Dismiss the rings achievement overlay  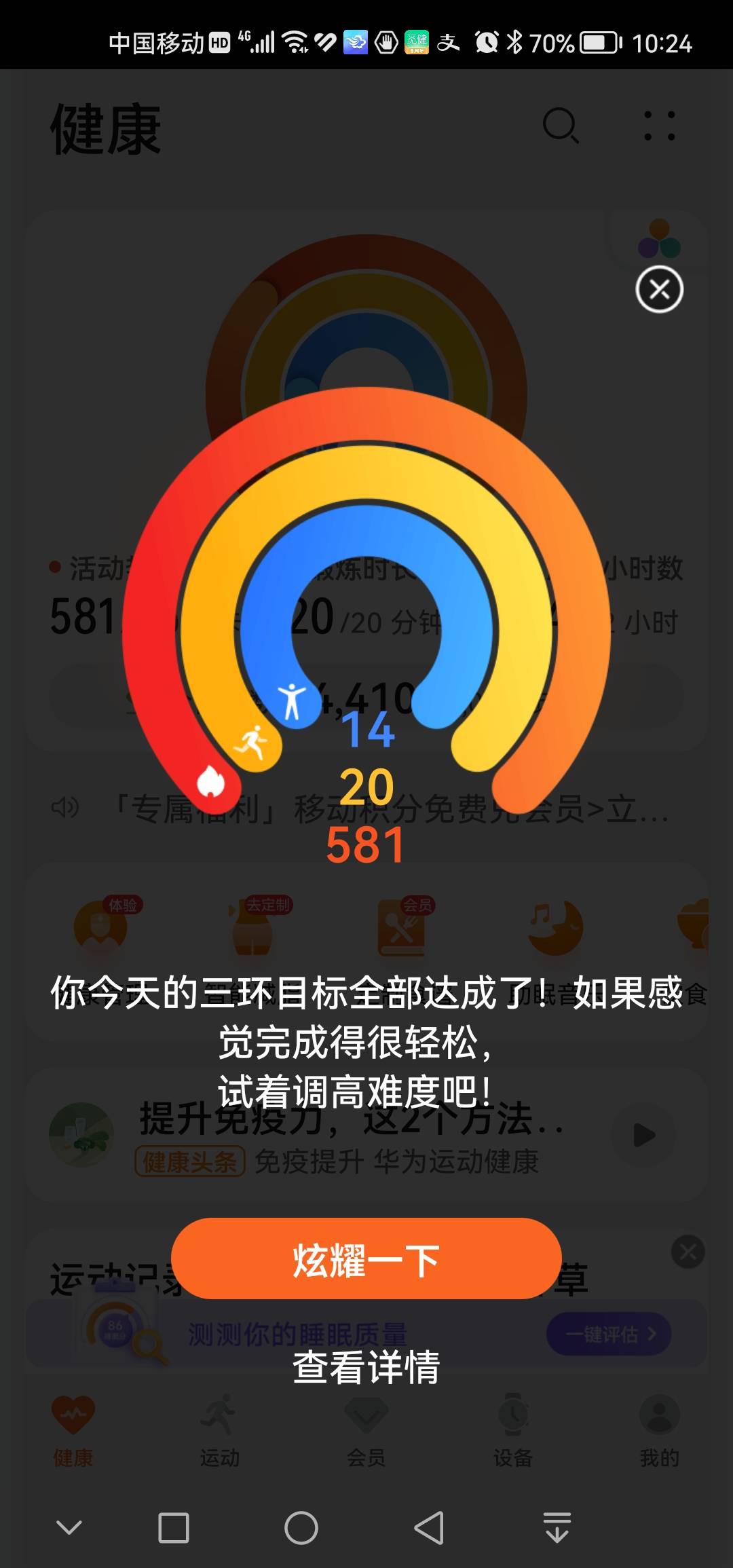[x=658, y=288]
